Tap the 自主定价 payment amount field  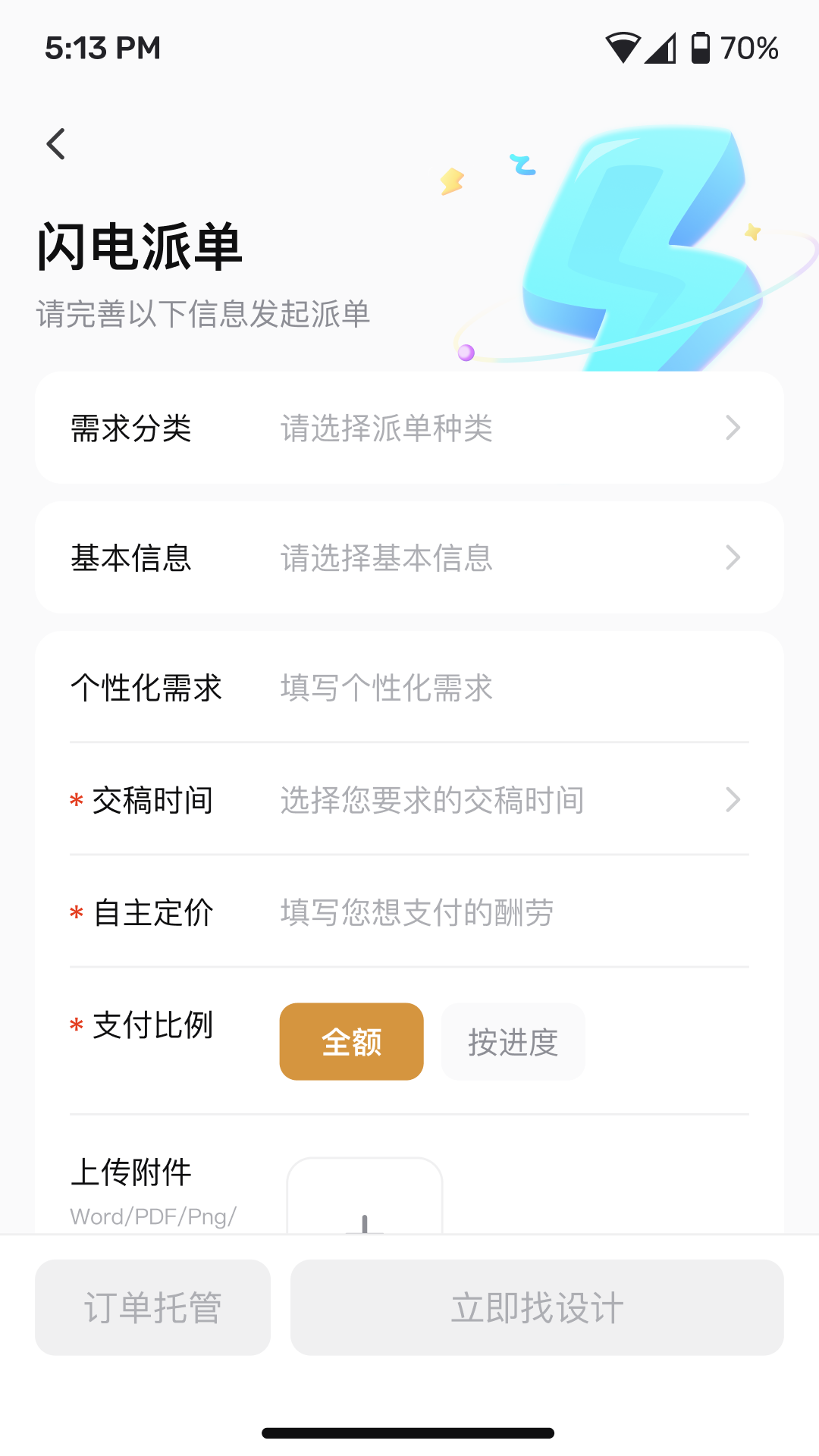tap(500, 913)
